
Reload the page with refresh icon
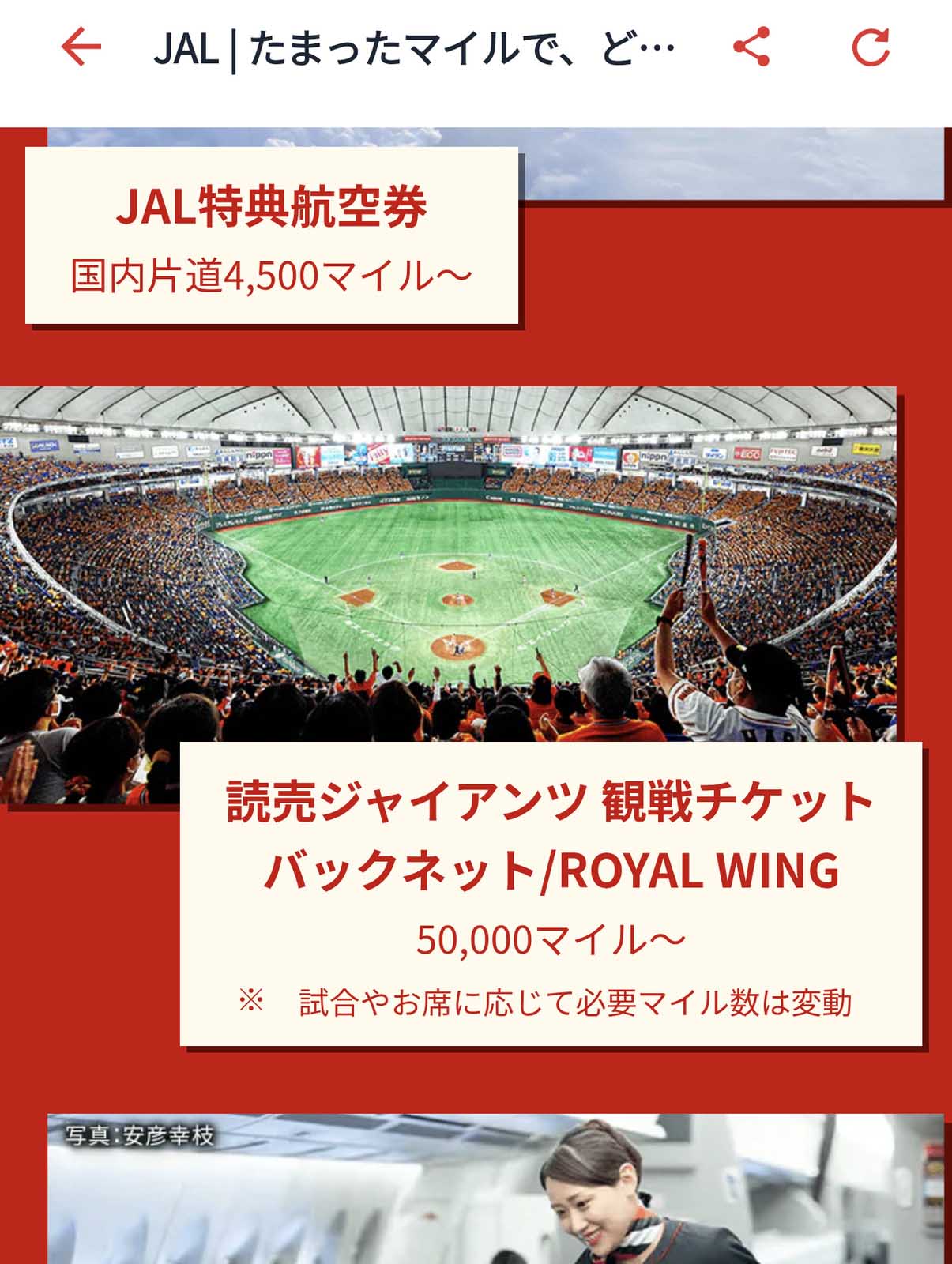[x=871, y=47]
